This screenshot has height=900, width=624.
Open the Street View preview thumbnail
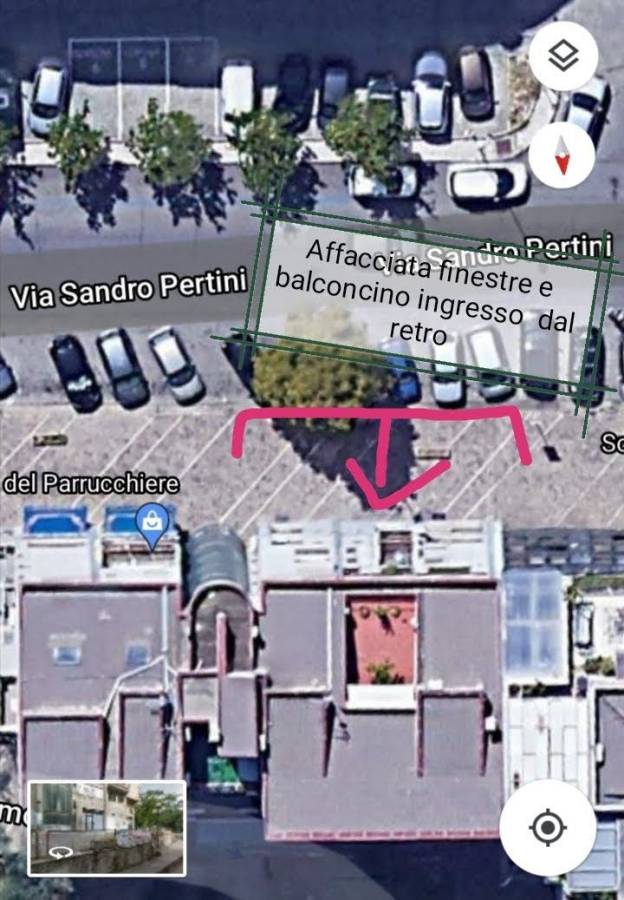(106, 827)
